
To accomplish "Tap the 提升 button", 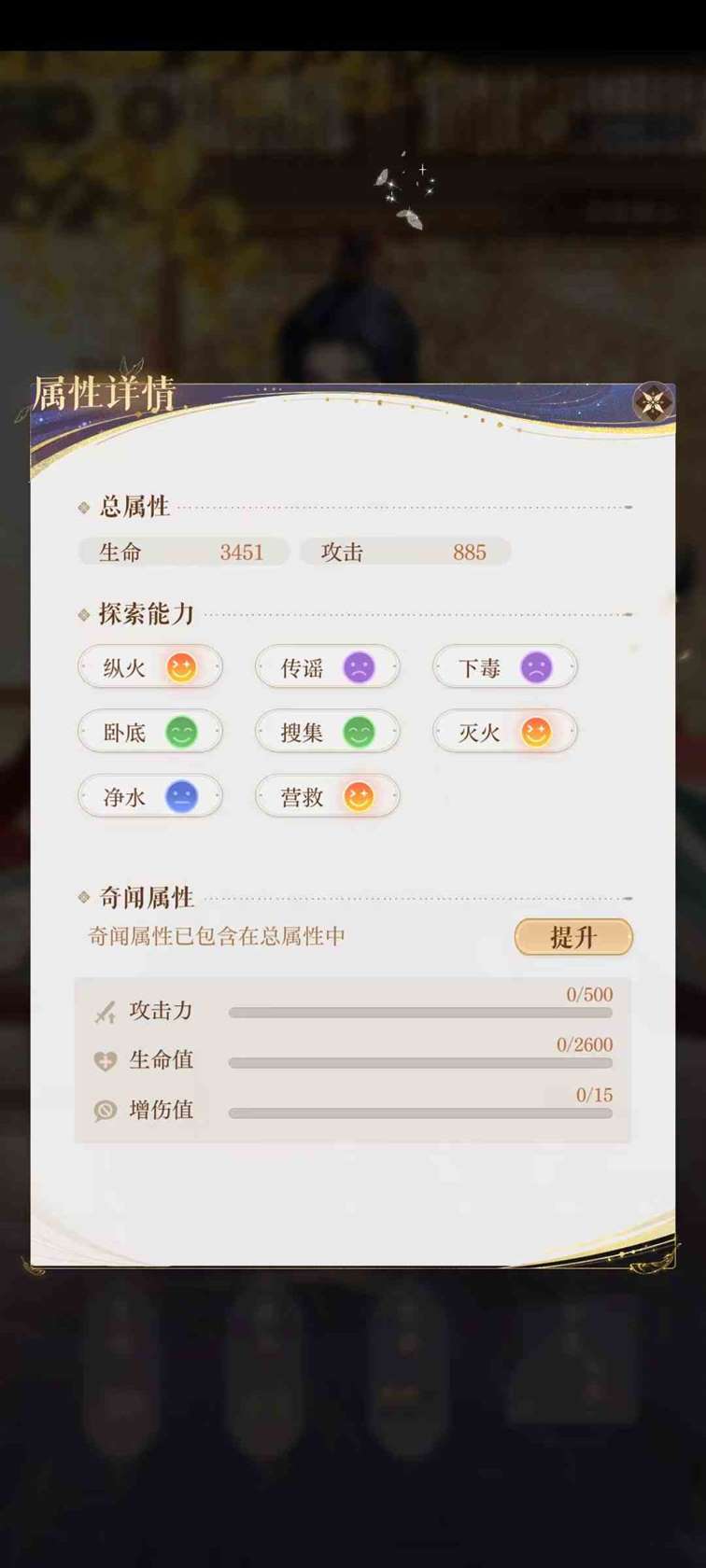I will pos(573,937).
